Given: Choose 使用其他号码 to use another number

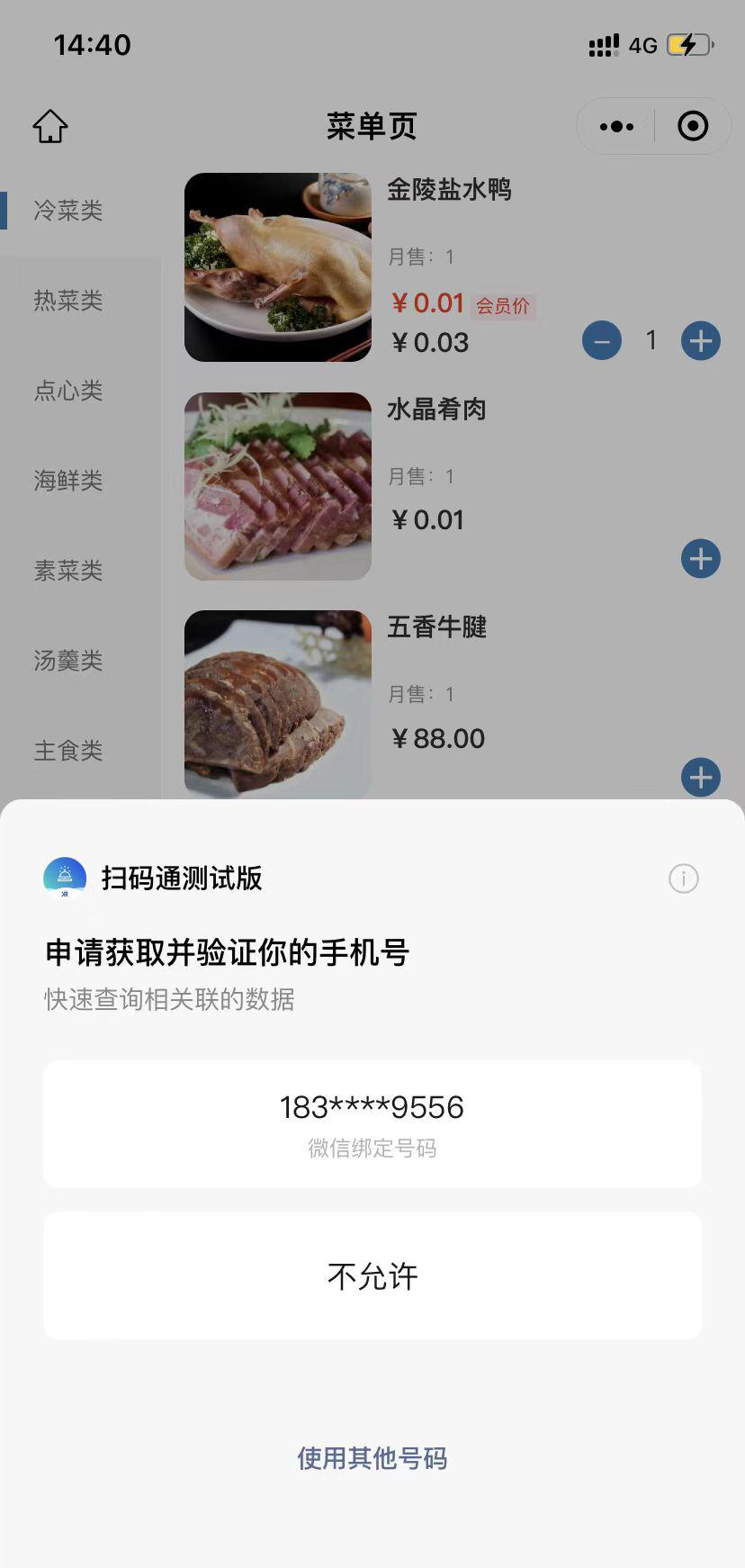Looking at the screenshot, I should point(372,1458).
